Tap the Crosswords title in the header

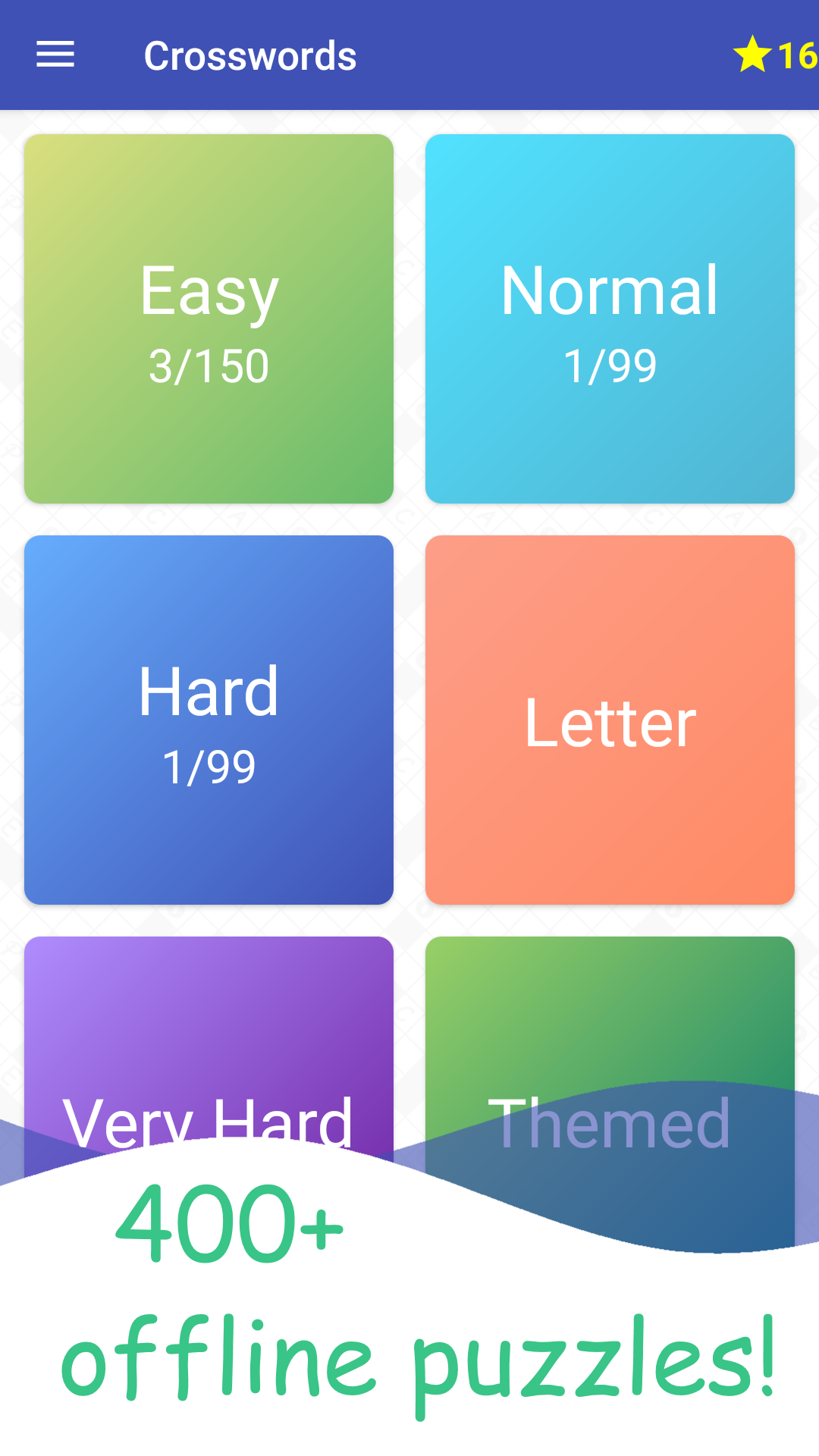(x=251, y=56)
